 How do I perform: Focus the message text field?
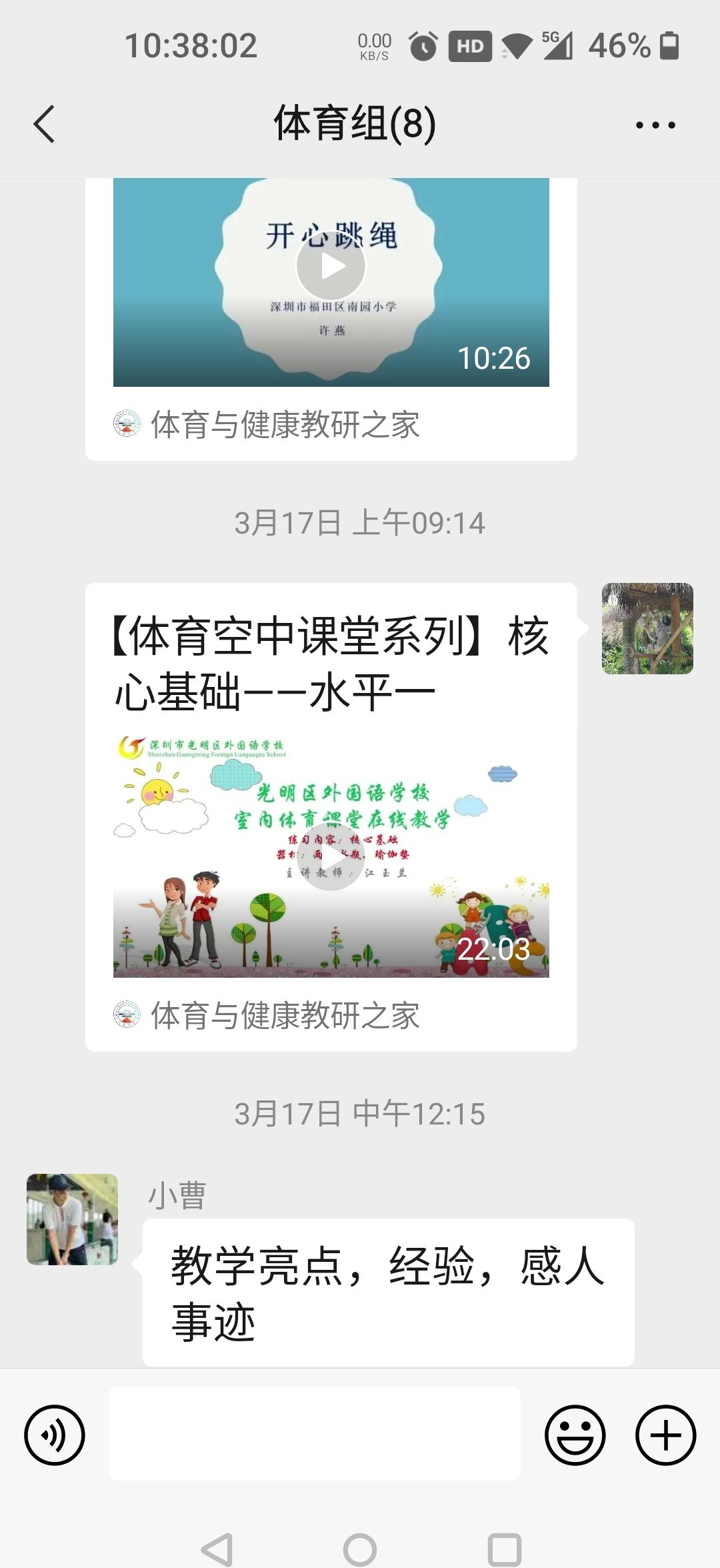(314, 1433)
